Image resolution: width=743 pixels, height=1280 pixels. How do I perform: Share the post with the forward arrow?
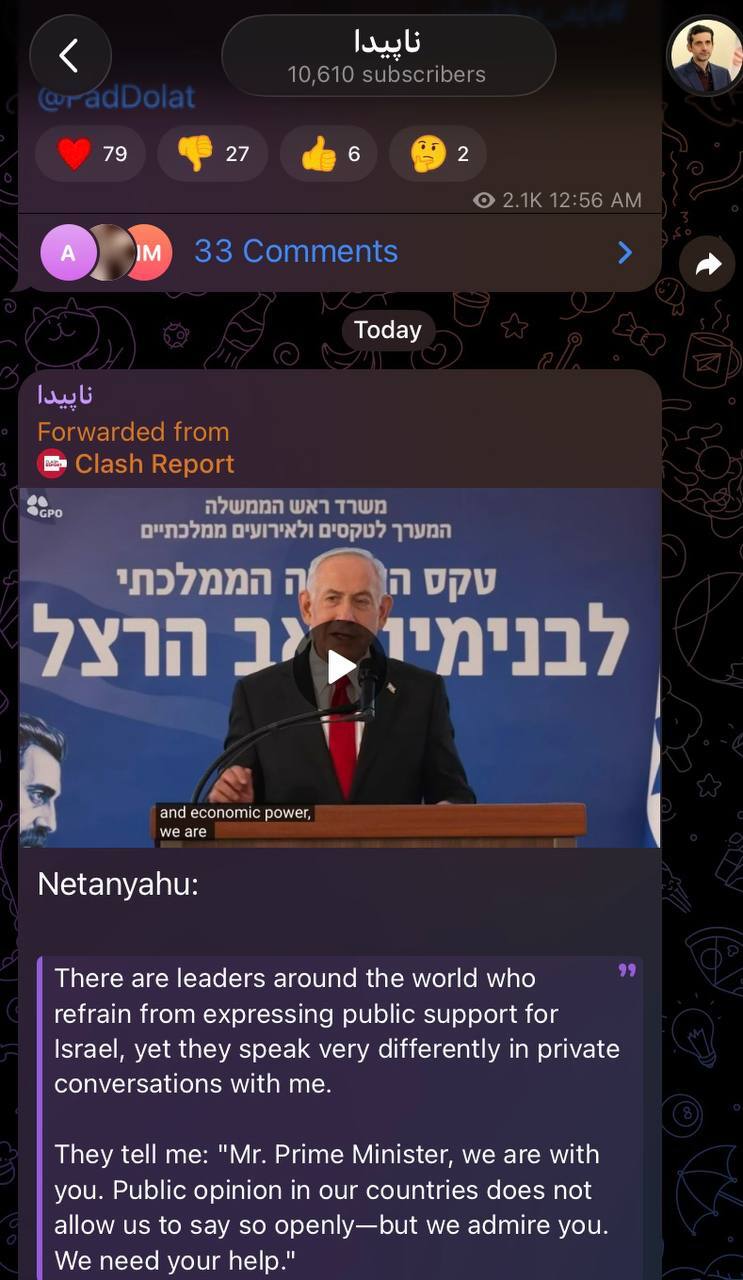(x=708, y=264)
